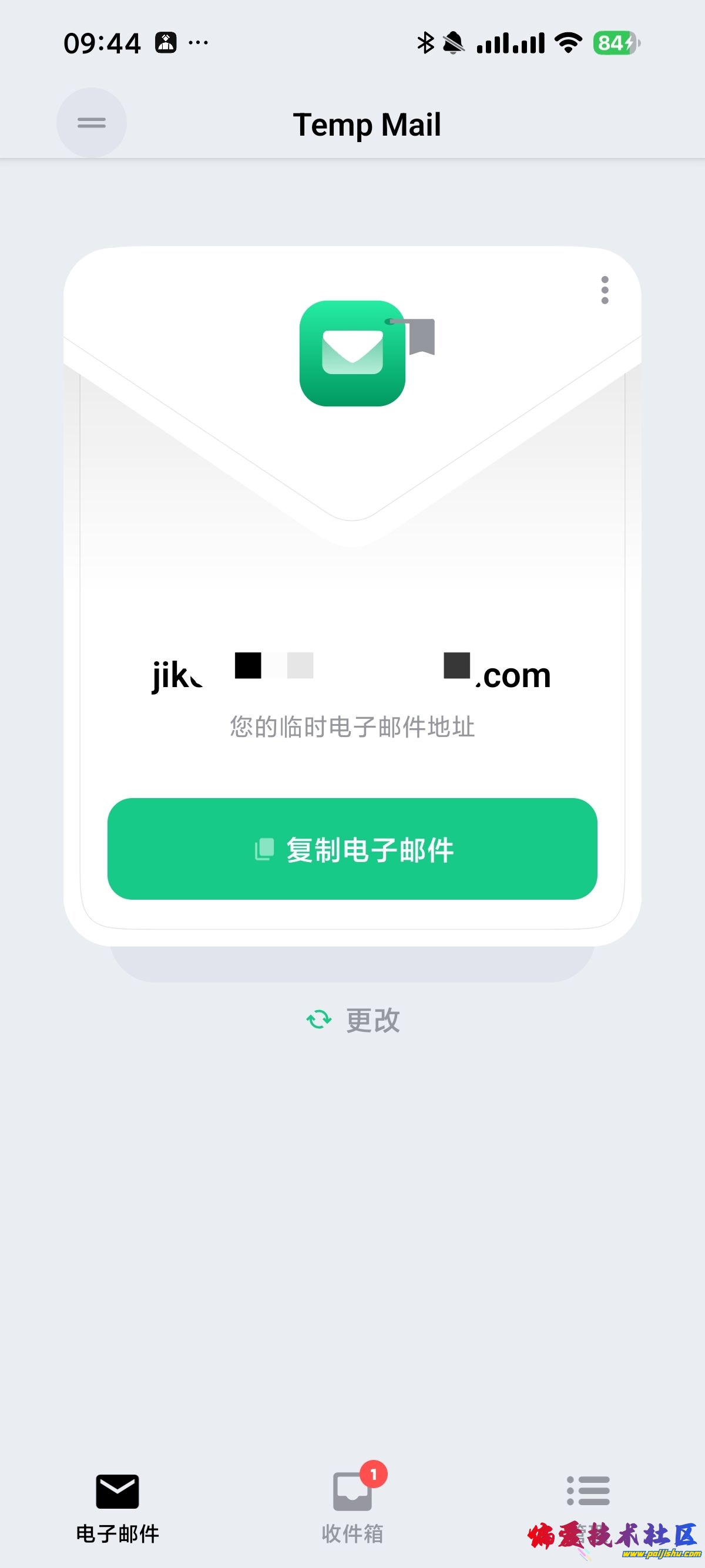Switch to the 收件箱 tab
Image resolution: width=705 pixels, height=1568 pixels.
tap(352, 1503)
